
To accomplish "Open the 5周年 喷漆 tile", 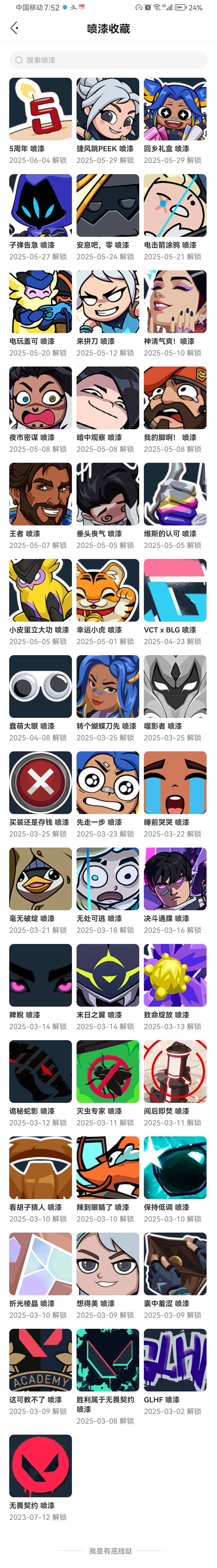I will click(x=40, y=110).
